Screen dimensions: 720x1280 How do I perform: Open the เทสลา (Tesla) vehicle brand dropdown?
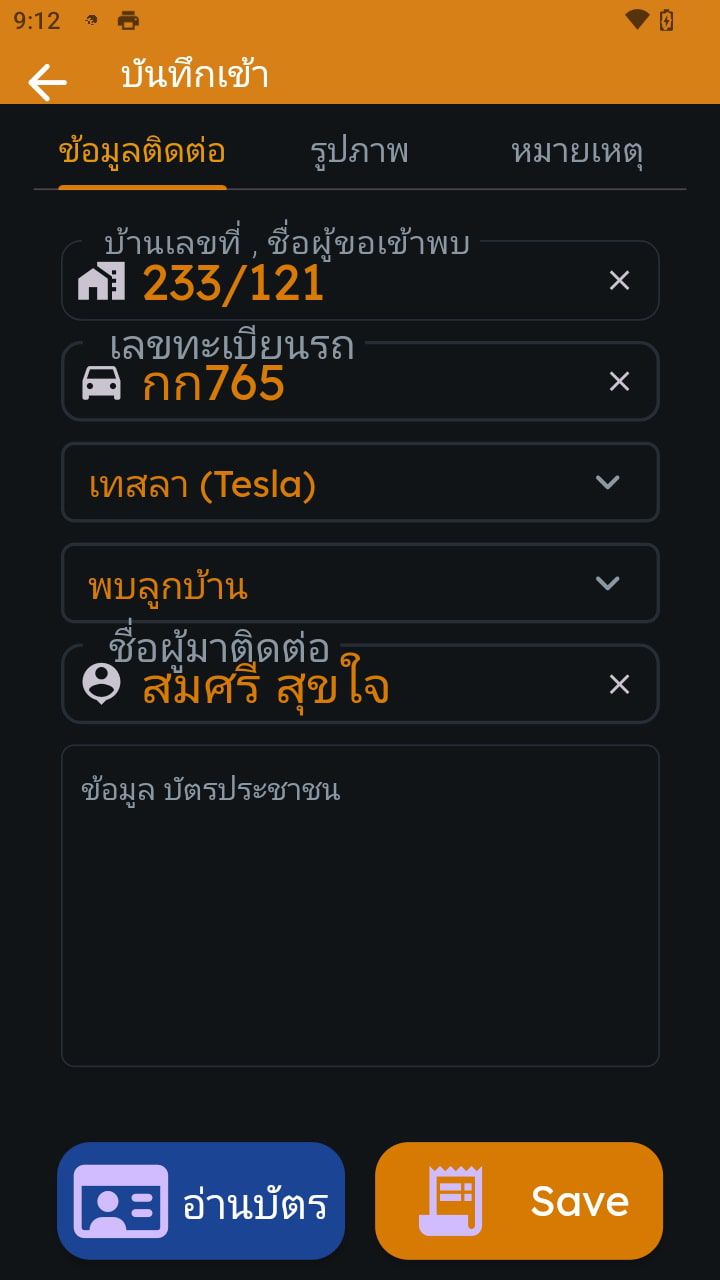click(360, 483)
